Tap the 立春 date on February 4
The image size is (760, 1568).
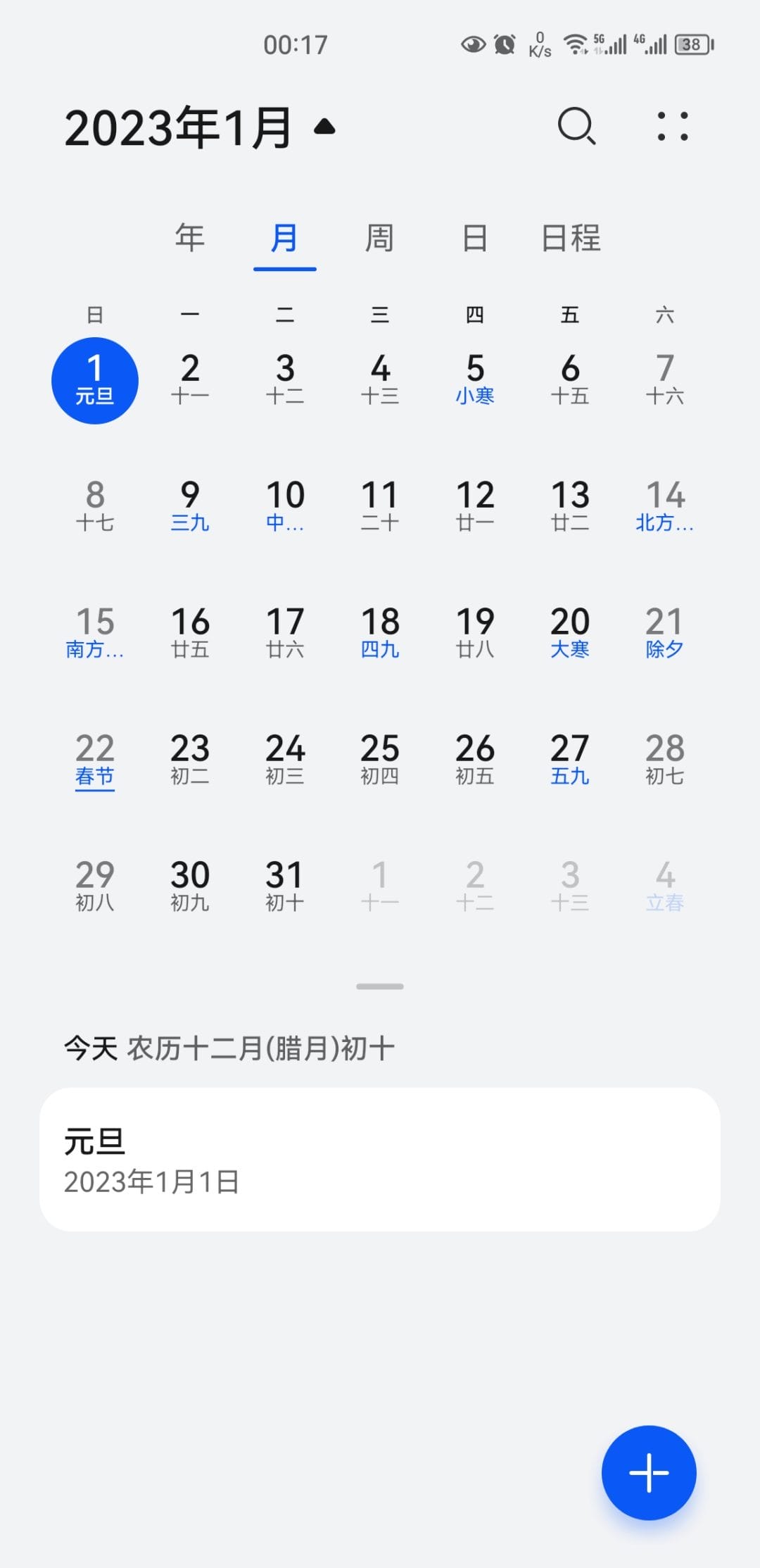tap(664, 884)
